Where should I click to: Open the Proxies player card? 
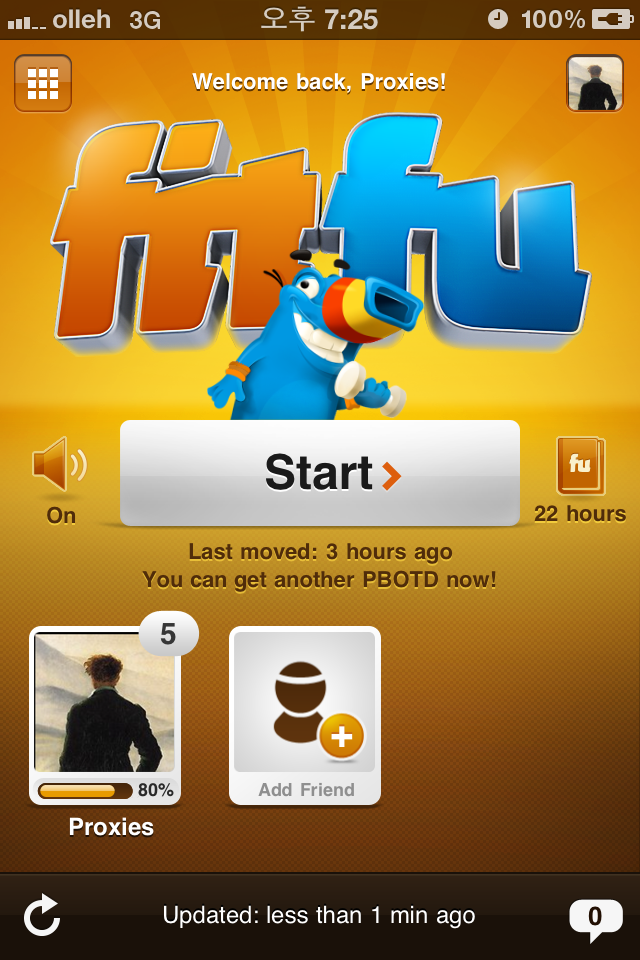105,715
